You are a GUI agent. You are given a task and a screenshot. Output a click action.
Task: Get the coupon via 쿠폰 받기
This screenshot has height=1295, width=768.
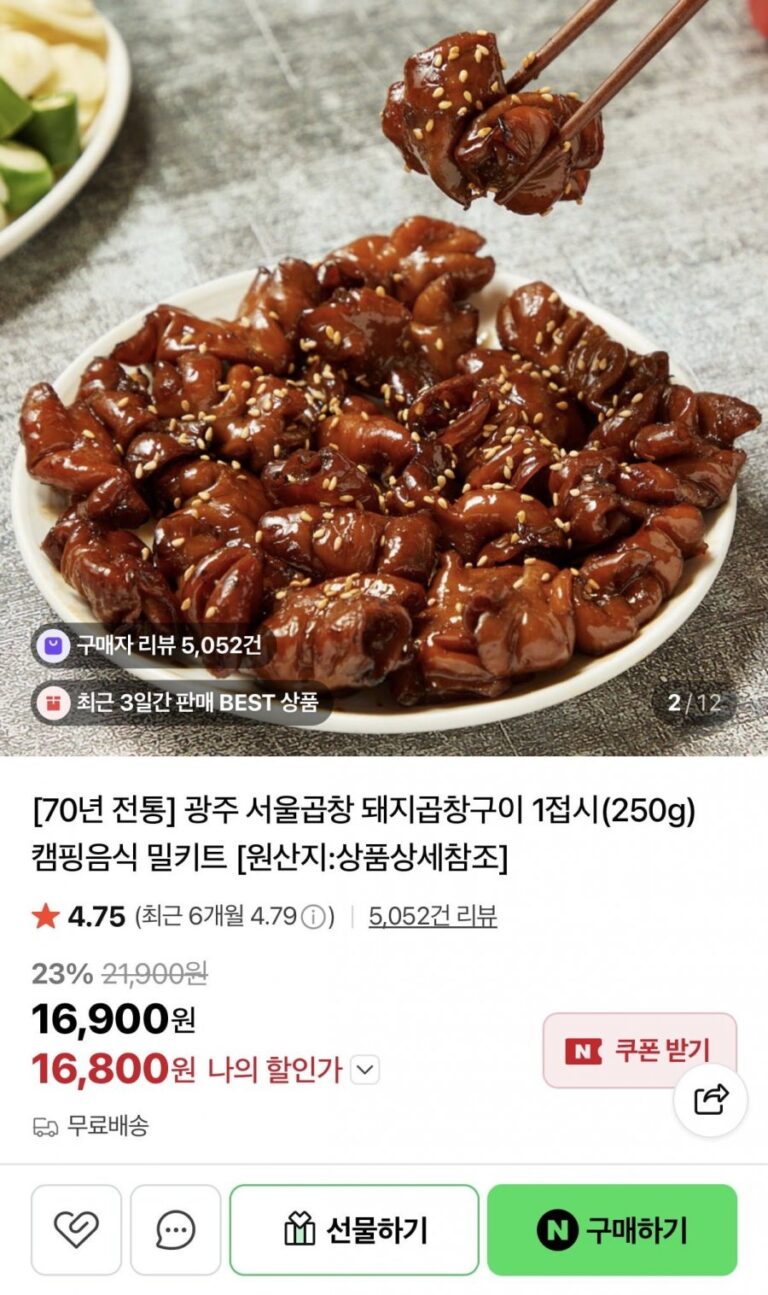[639, 1050]
